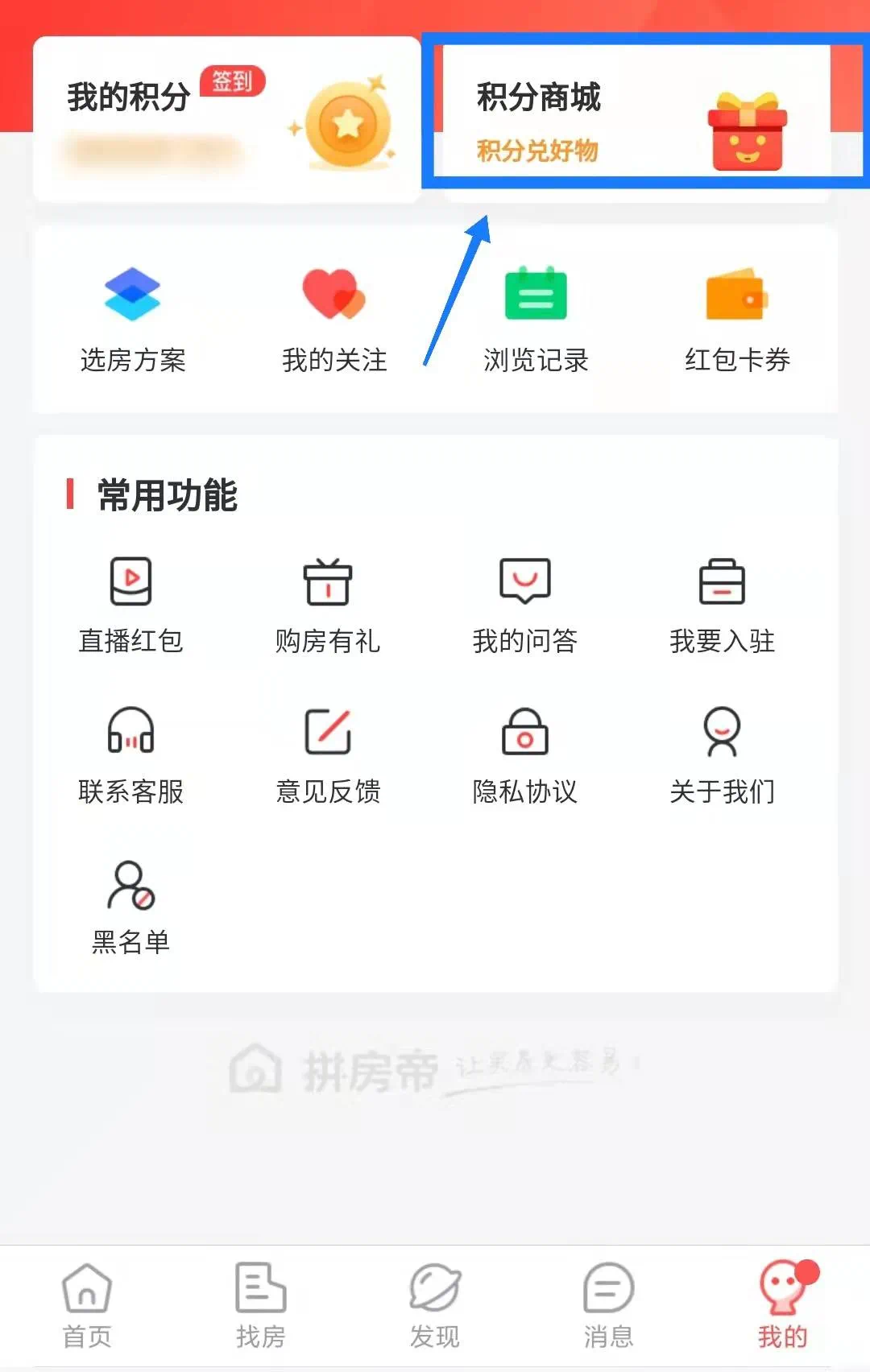Open 关于我们
Screen dimensions: 870x1372
pyautogui.click(x=723, y=754)
